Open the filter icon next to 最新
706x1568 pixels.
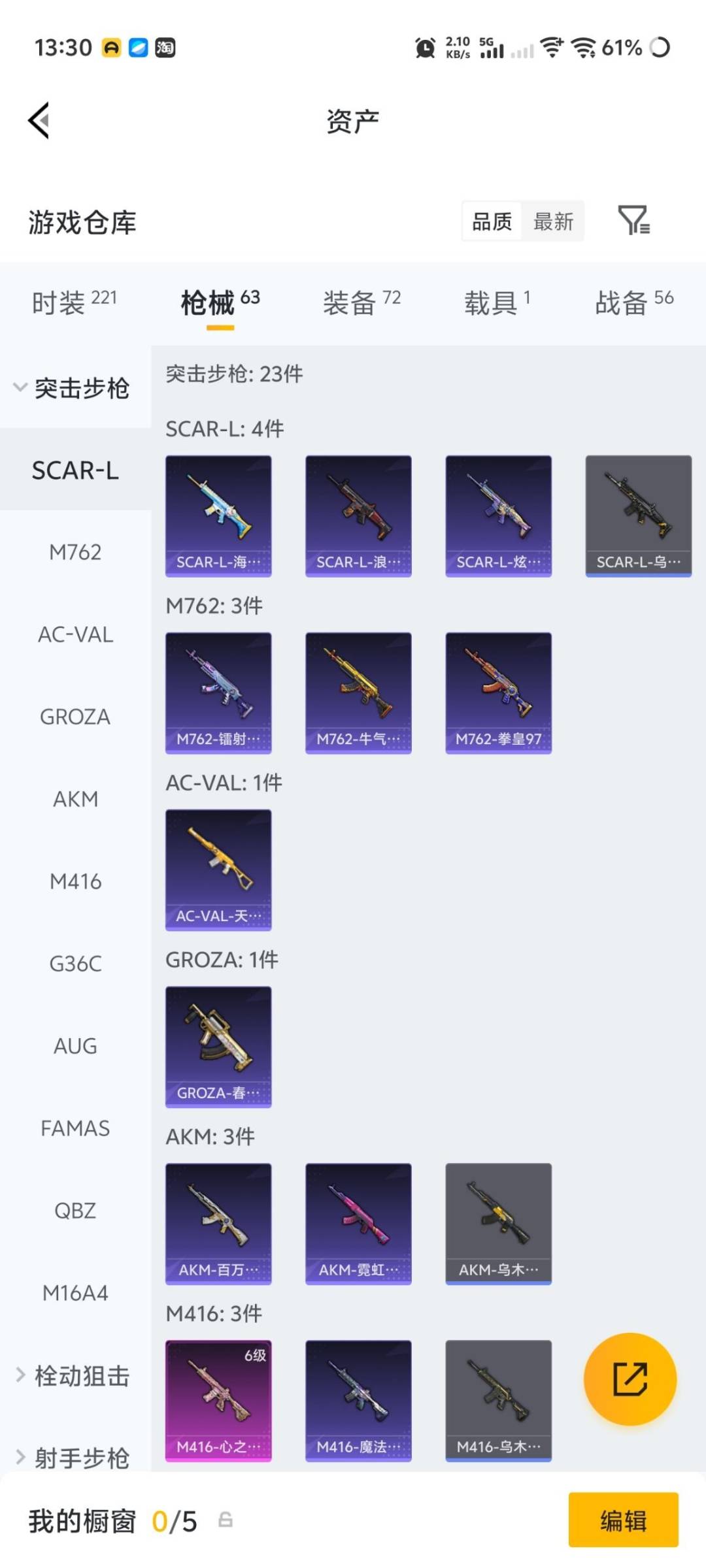coord(633,220)
